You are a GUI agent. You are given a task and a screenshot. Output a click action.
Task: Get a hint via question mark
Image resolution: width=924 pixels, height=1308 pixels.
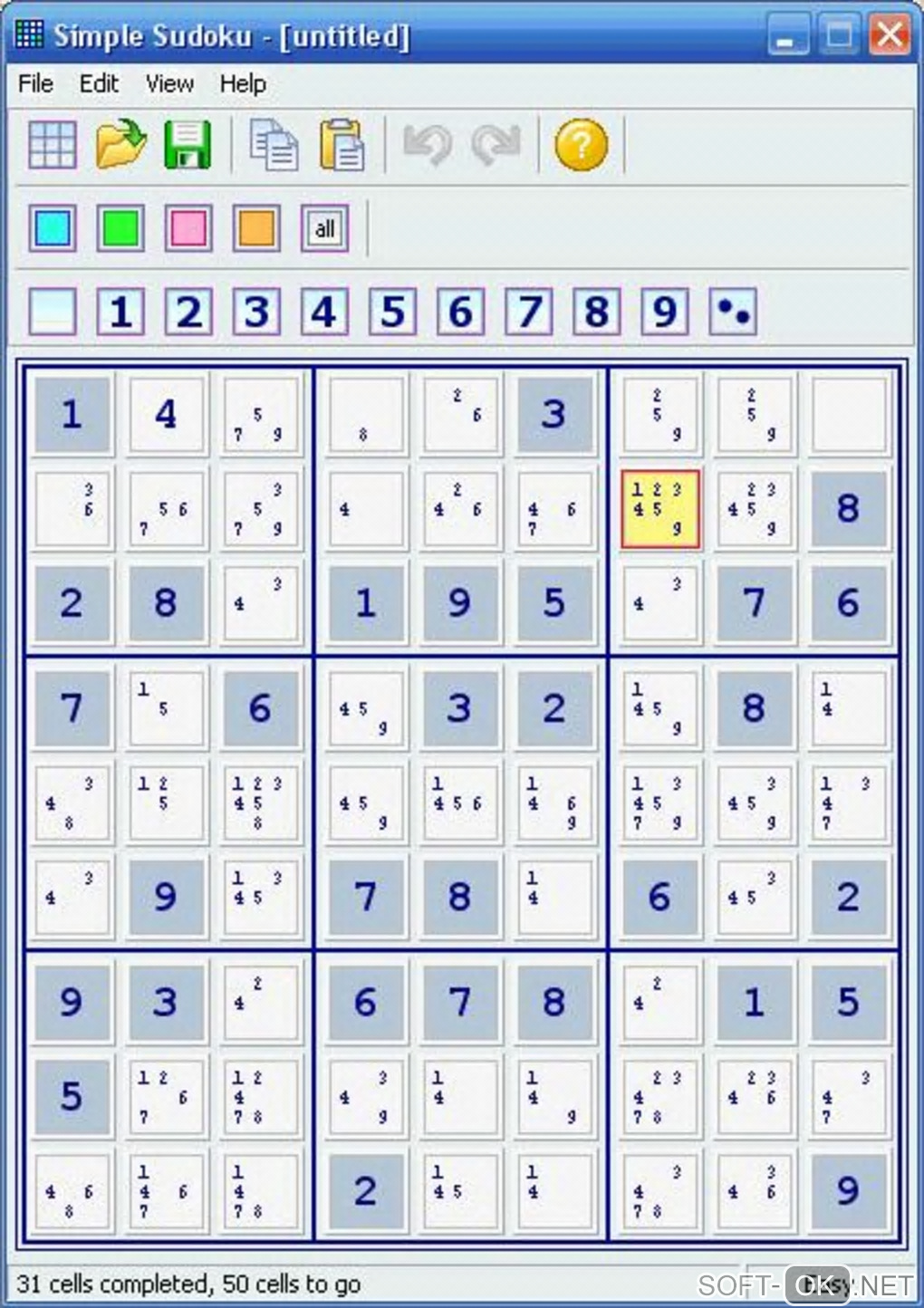(x=581, y=144)
